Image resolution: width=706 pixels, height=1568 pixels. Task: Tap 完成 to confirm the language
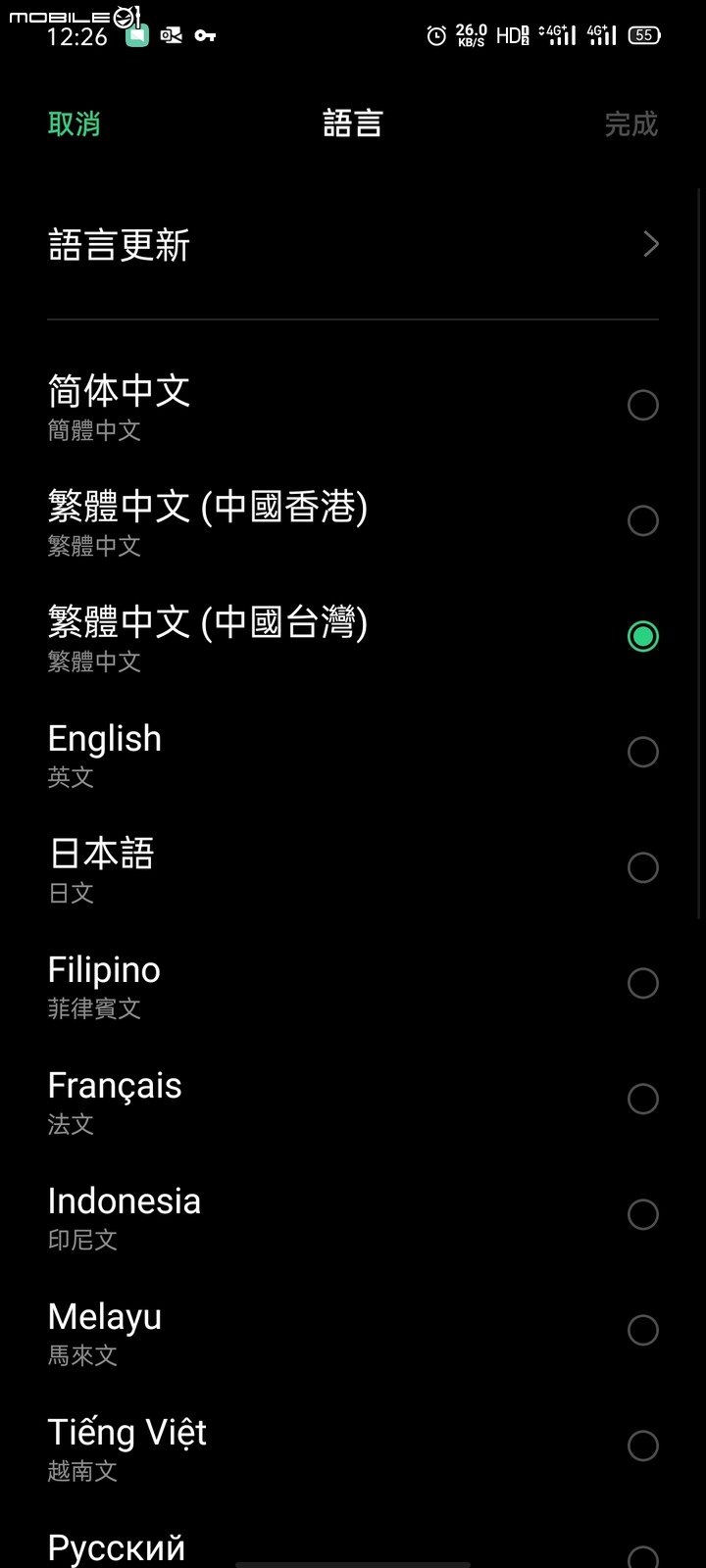point(630,124)
